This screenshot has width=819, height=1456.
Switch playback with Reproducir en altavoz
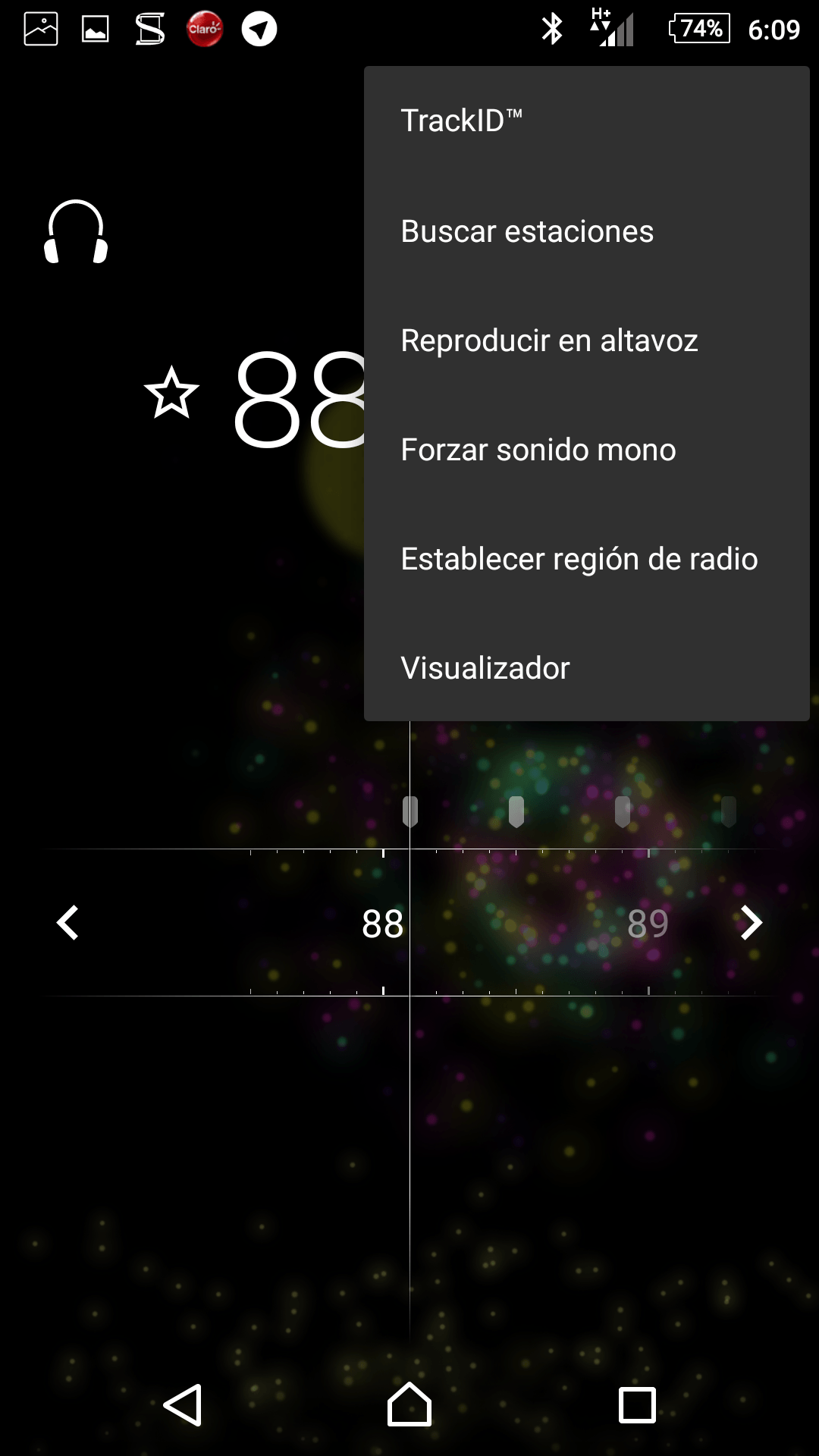(549, 340)
